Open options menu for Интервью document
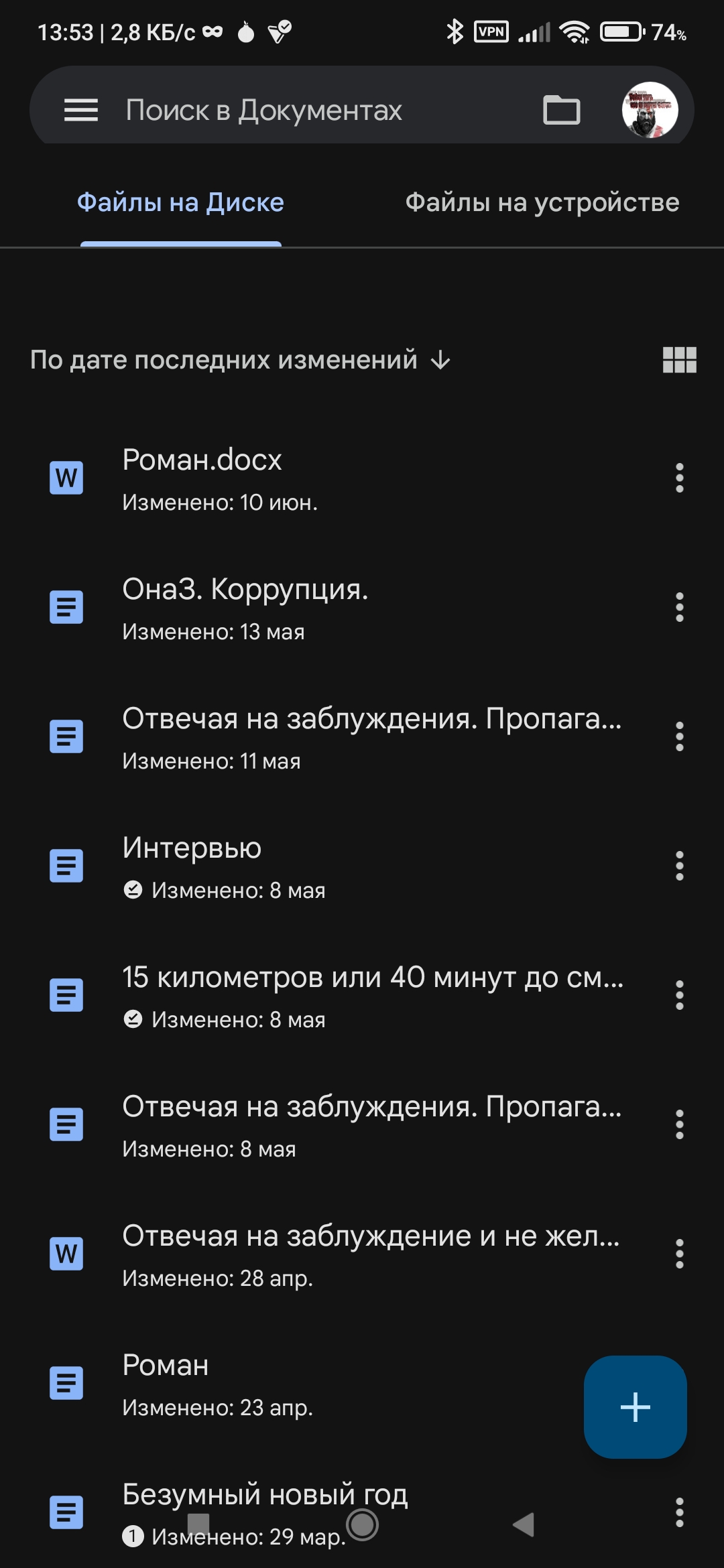 (x=678, y=866)
